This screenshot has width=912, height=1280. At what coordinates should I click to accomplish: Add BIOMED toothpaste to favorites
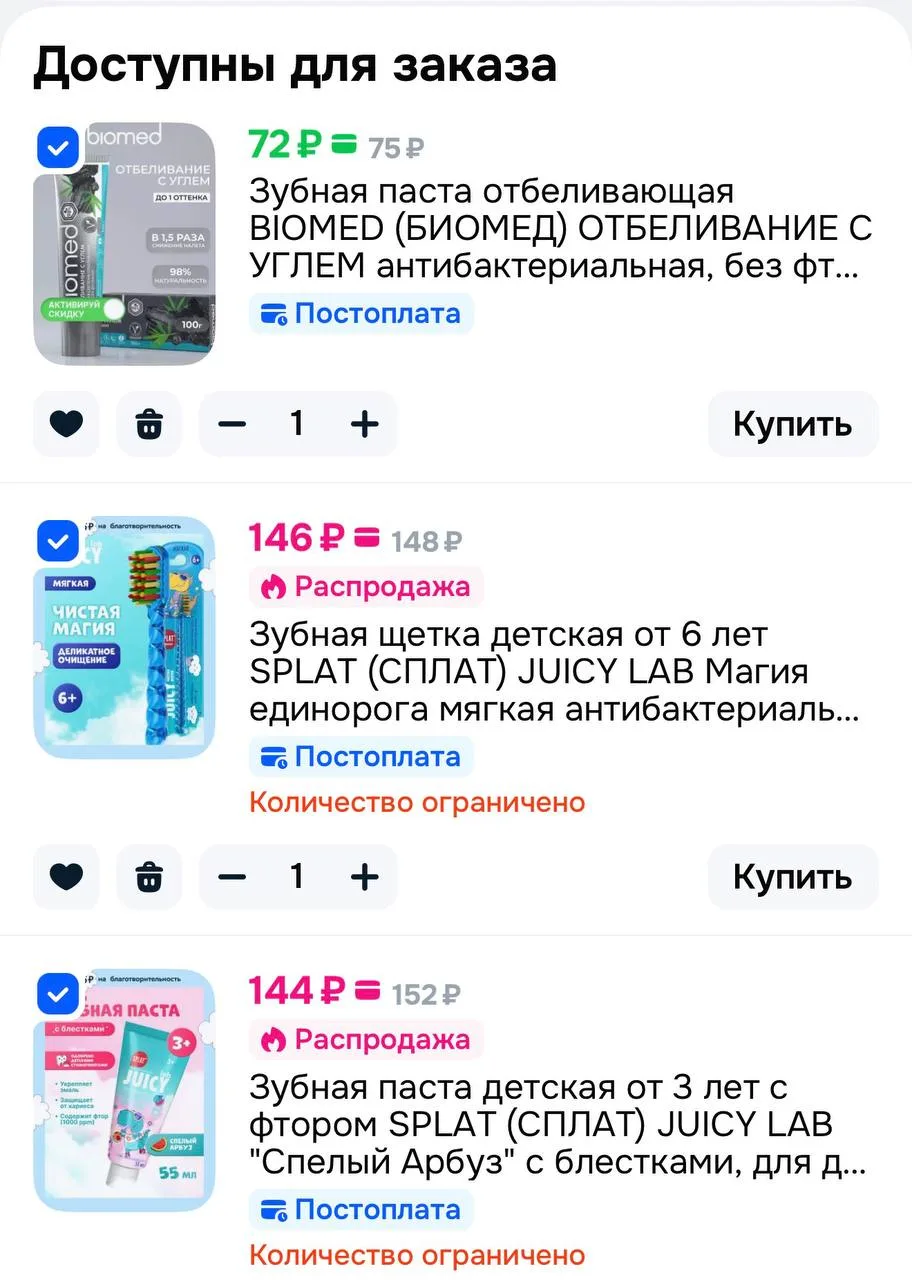tap(67, 424)
